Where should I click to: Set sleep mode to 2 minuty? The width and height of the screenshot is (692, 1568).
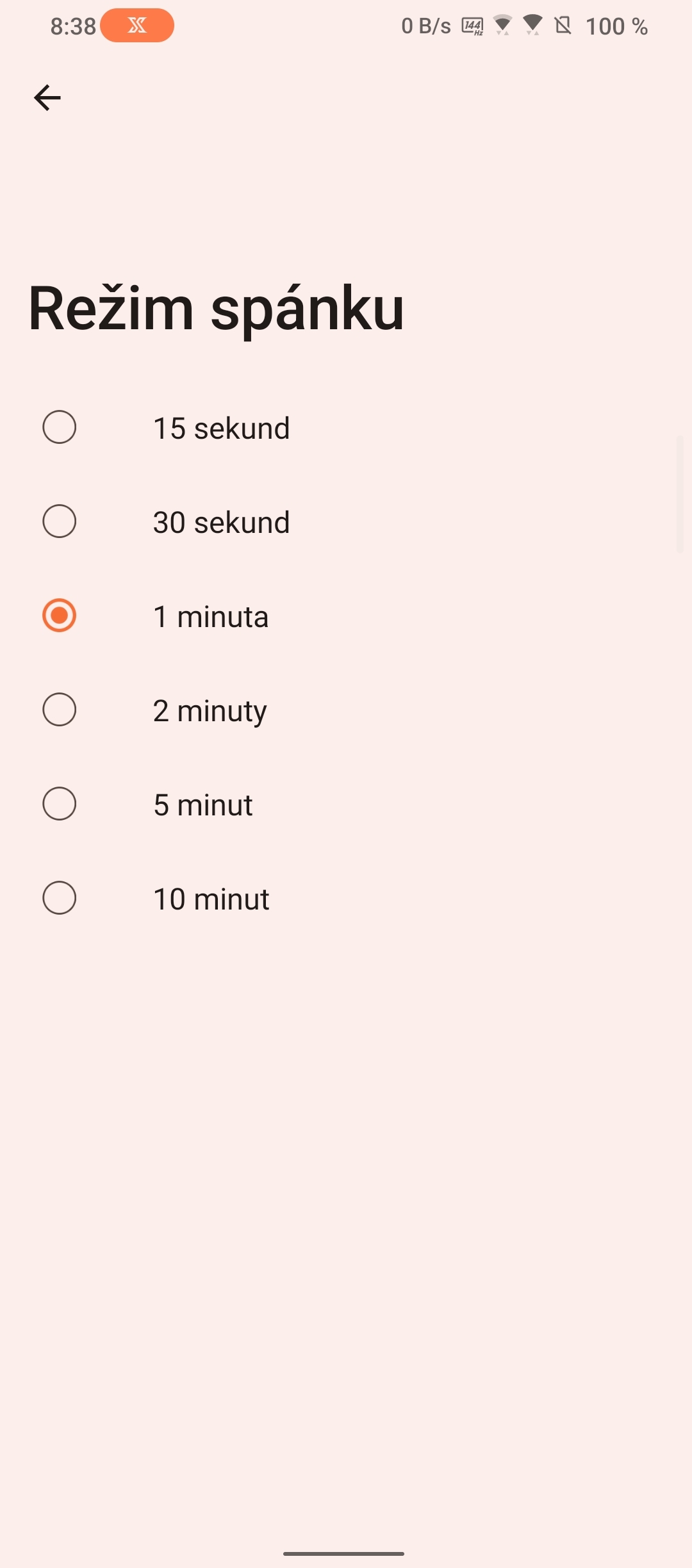[60, 710]
